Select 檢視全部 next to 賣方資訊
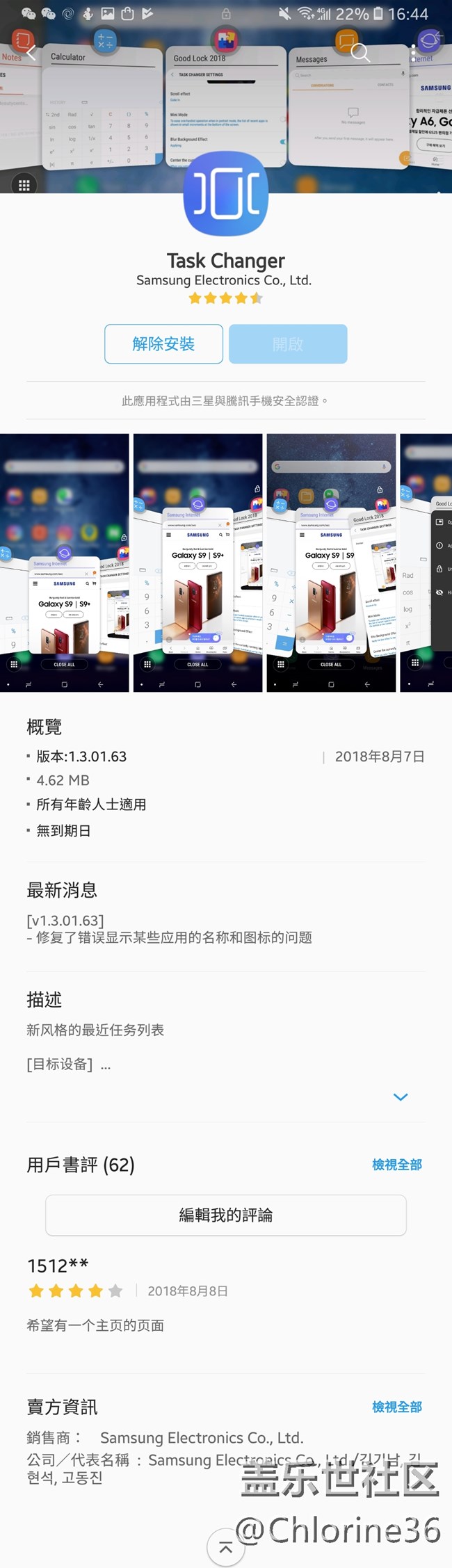 coord(396,1407)
